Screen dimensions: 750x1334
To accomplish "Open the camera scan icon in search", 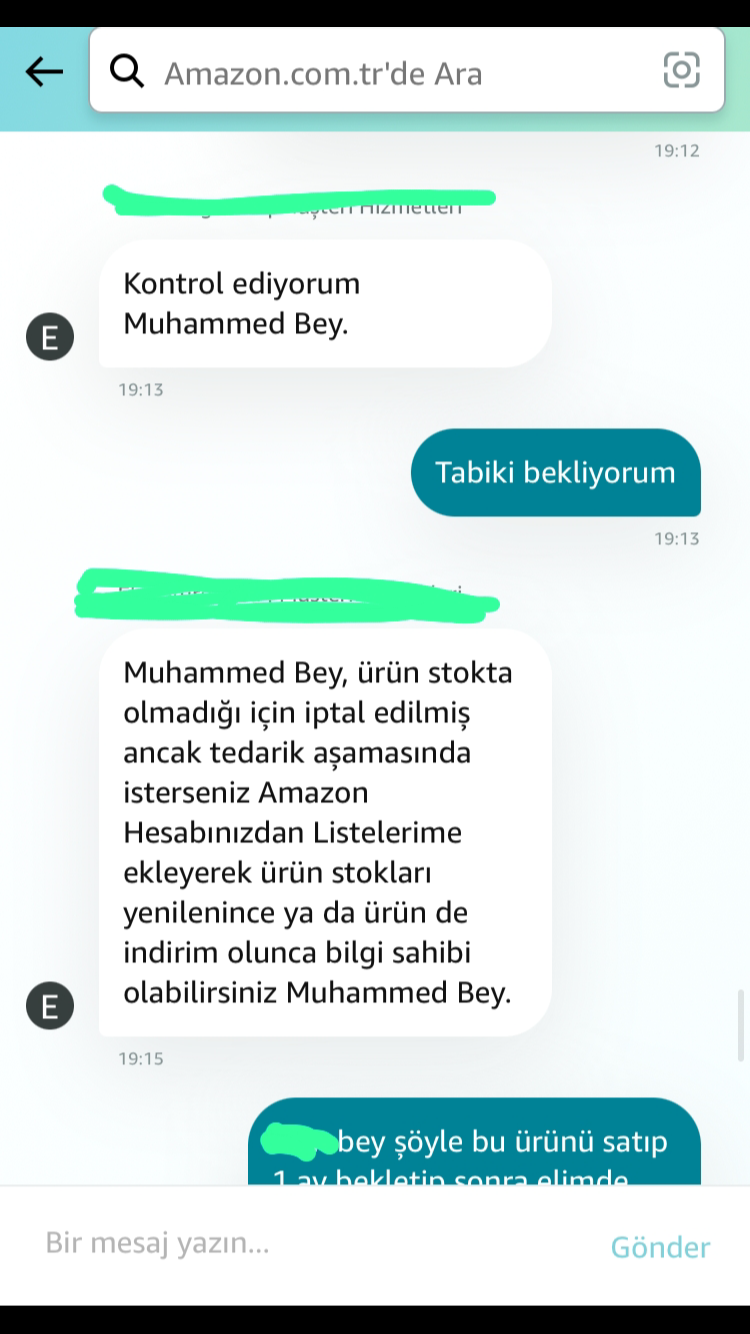I will pos(681,70).
